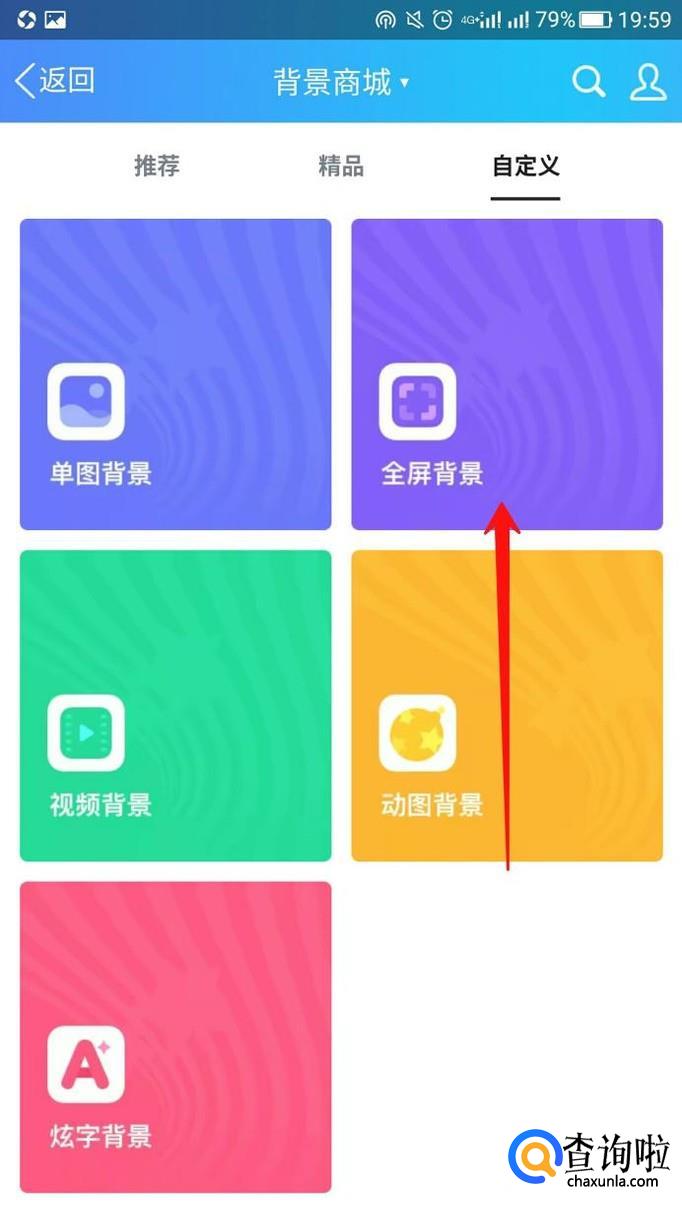Switch to the 推荐 tab
682x1212 pixels.
157,166
